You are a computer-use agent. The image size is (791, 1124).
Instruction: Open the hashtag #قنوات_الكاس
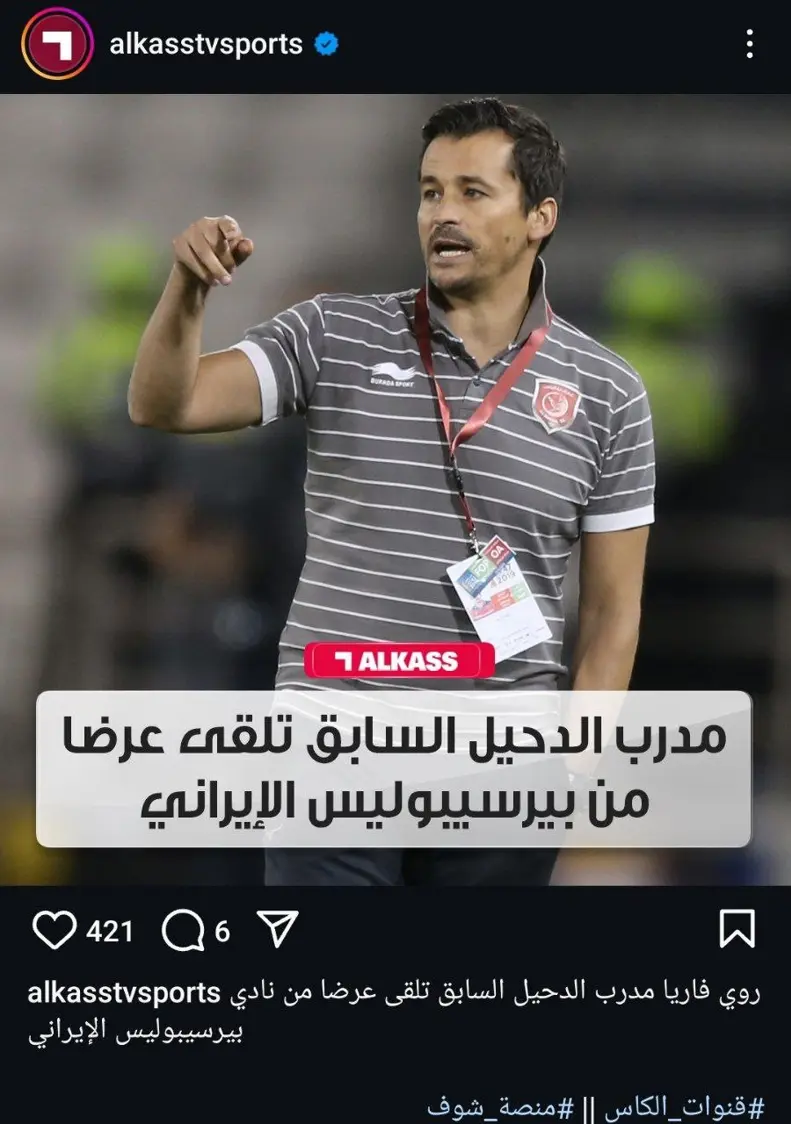pyautogui.click(x=680, y=1107)
